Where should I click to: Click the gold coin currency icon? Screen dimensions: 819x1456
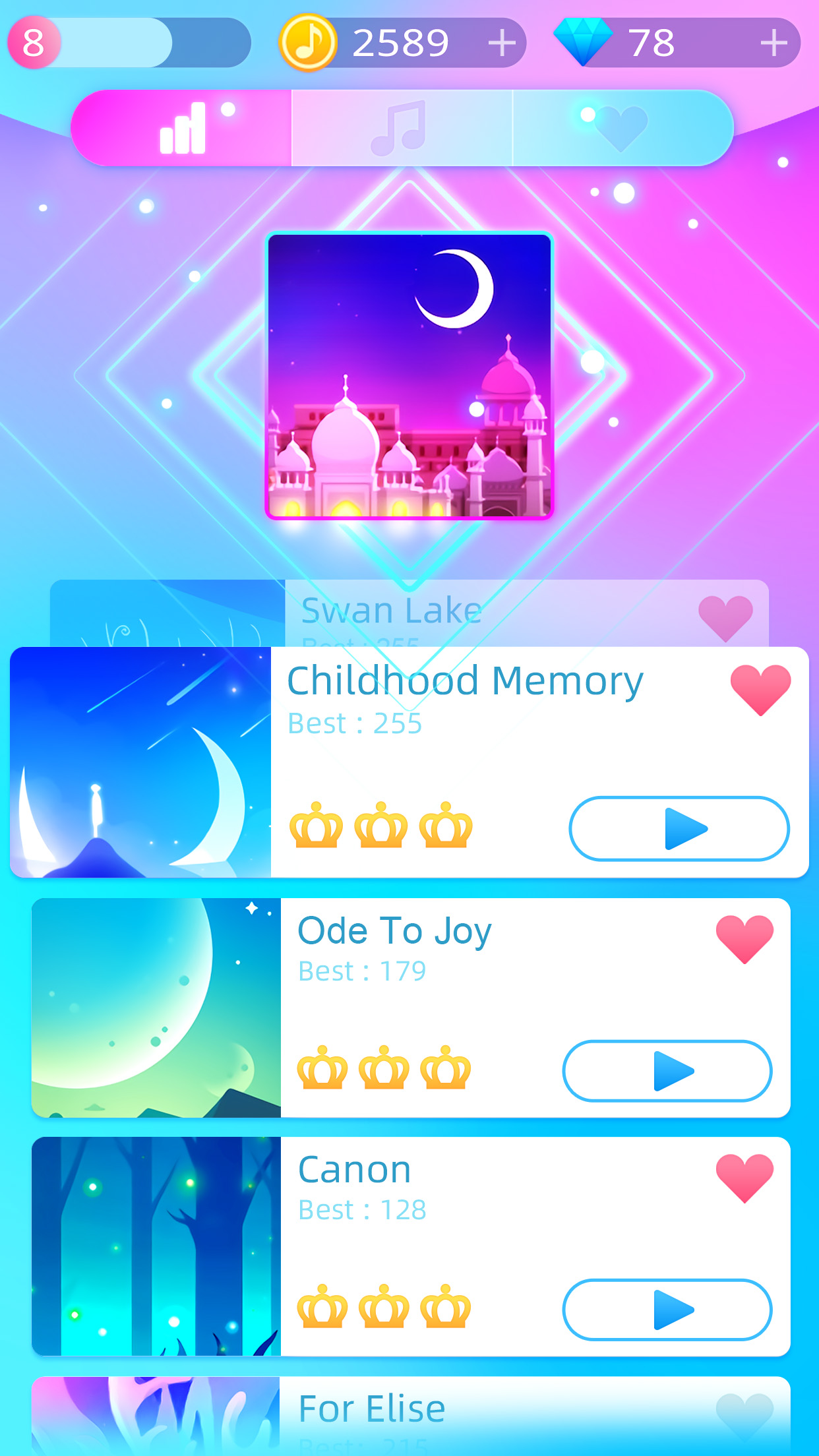[x=310, y=42]
